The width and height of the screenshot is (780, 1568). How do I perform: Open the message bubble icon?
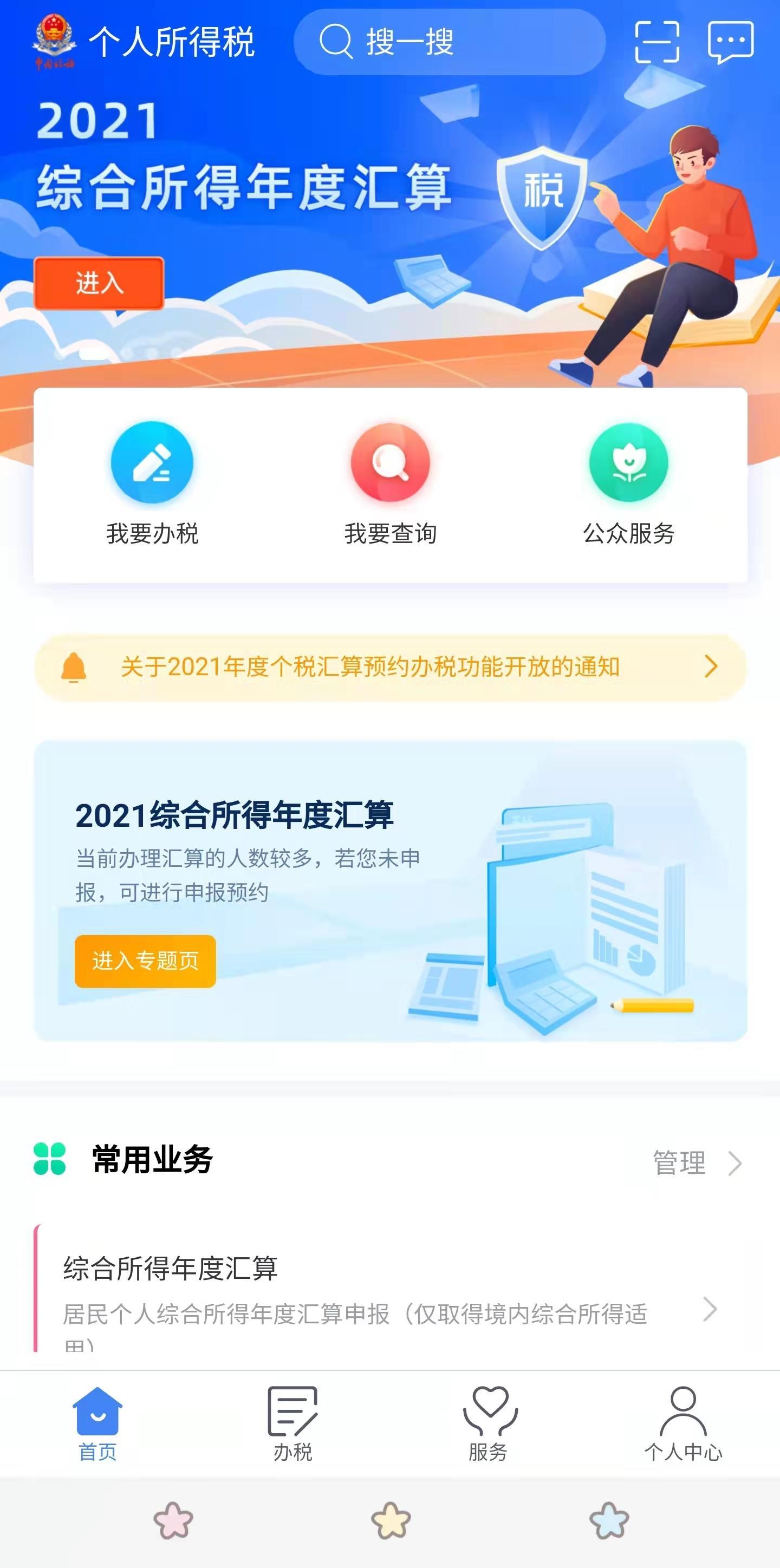(x=731, y=42)
